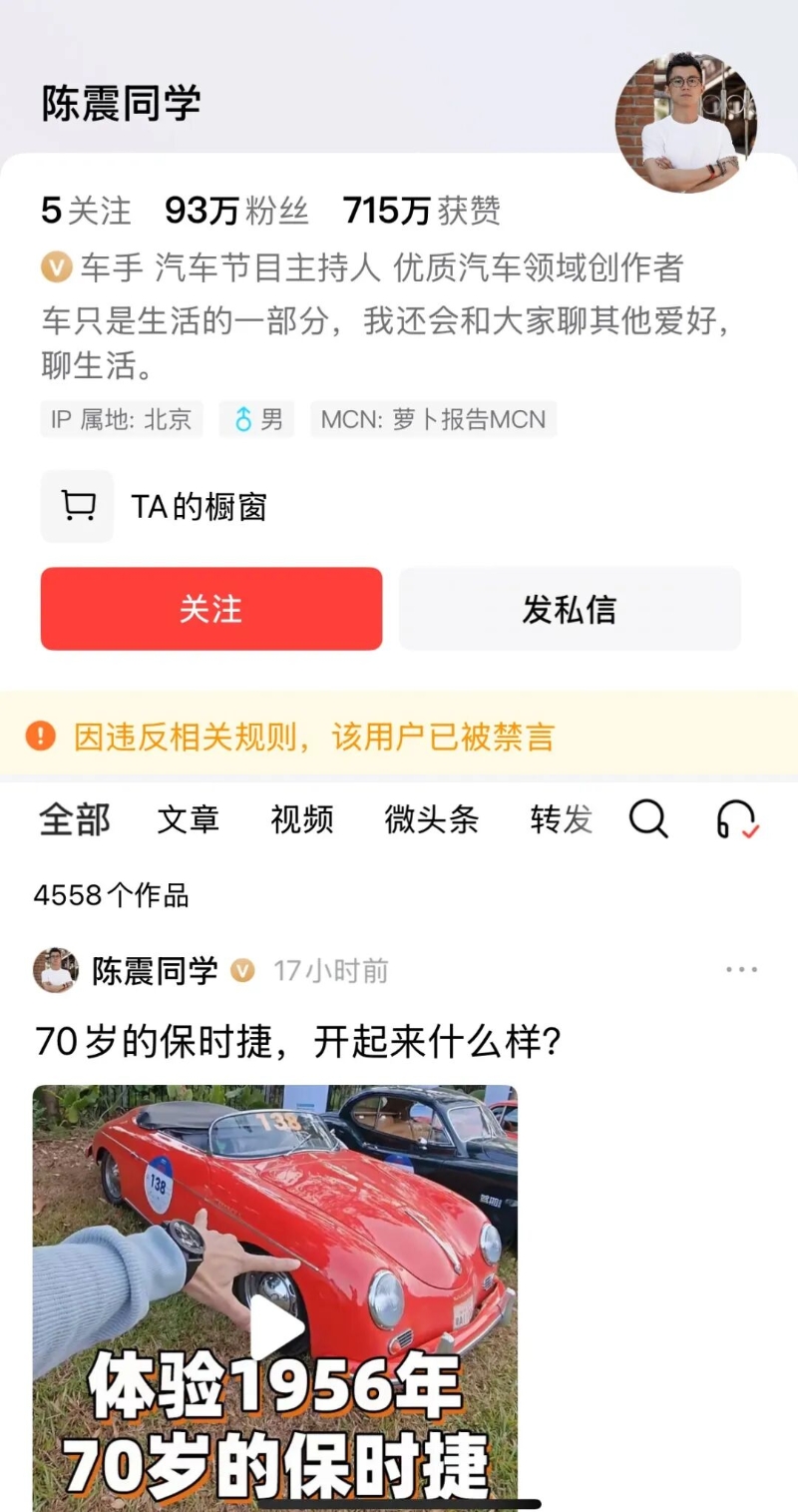Viewport: 798px width, 1512px height.
Task: Switch to the 视频 tab
Action: coord(301,818)
